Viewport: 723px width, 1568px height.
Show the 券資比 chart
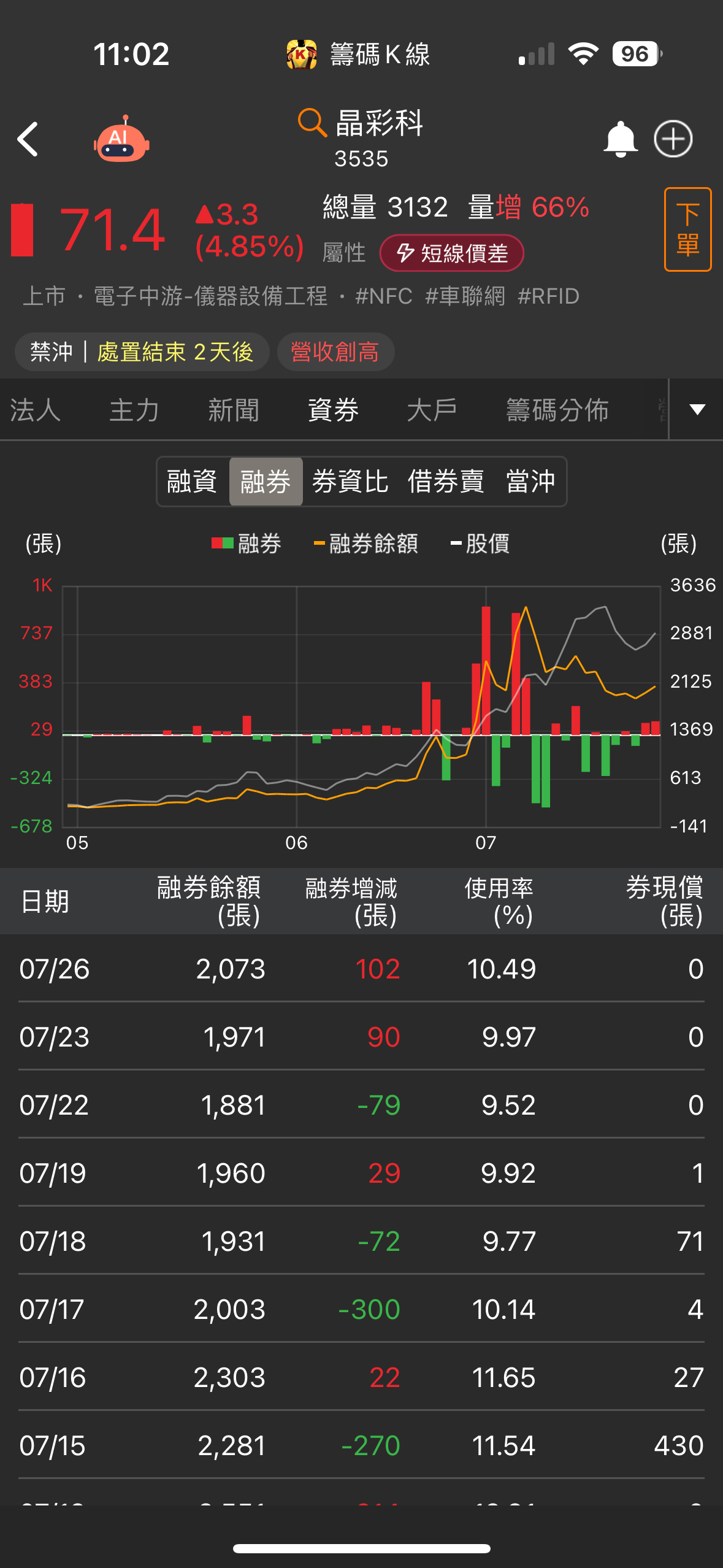click(x=350, y=482)
